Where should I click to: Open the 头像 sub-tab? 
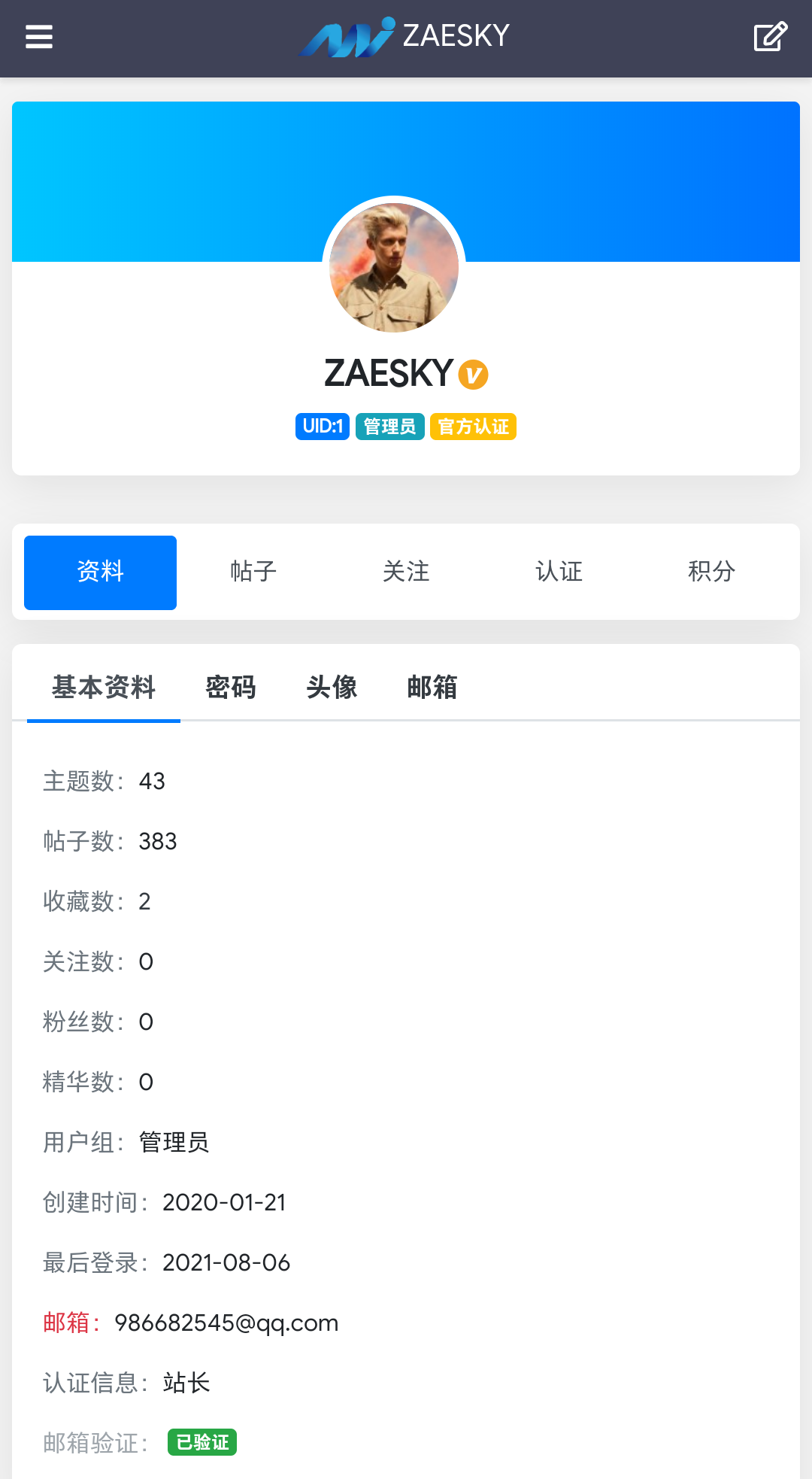click(332, 687)
